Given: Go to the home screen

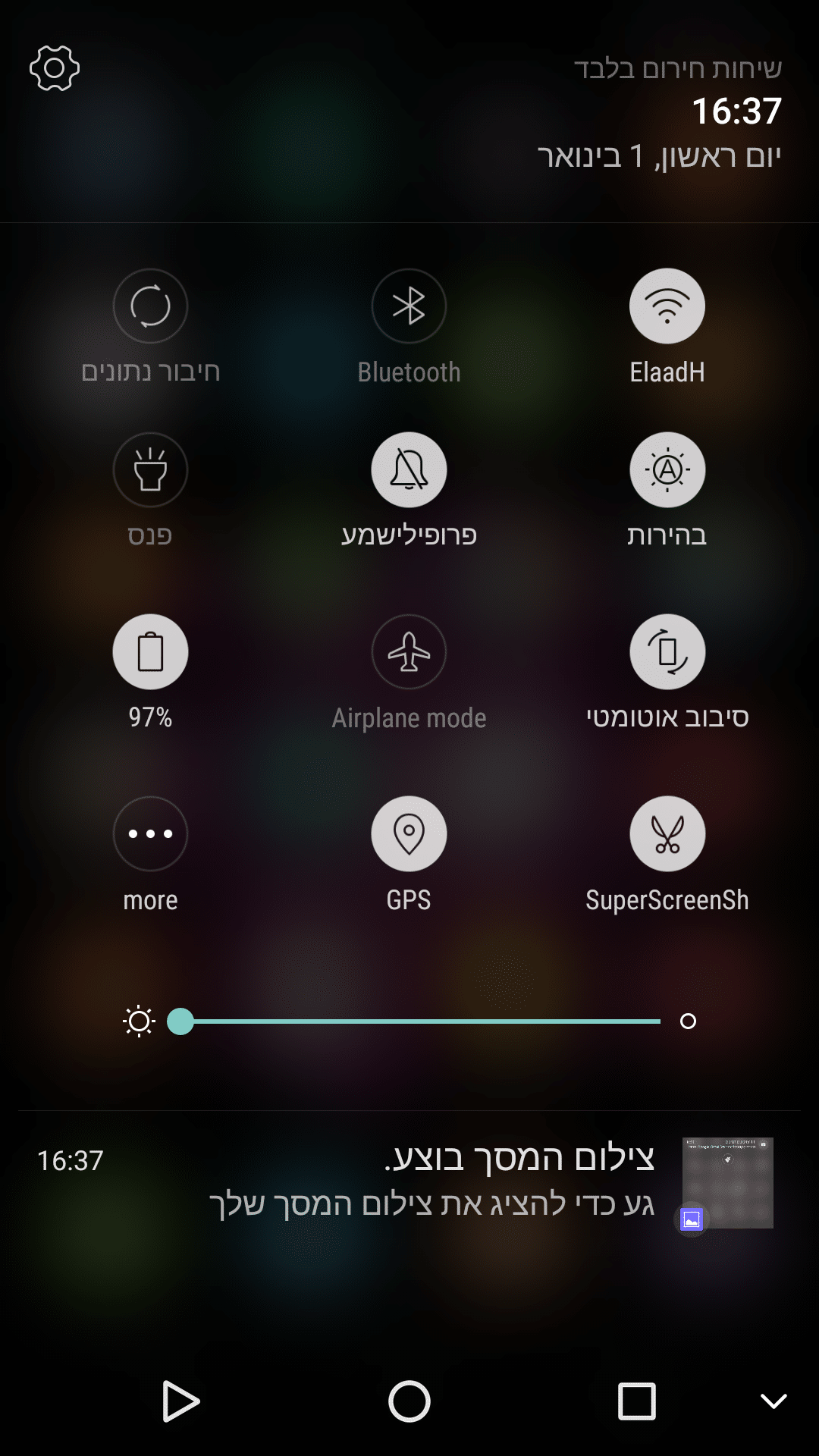Looking at the screenshot, I should click(x=409, y=1401).
